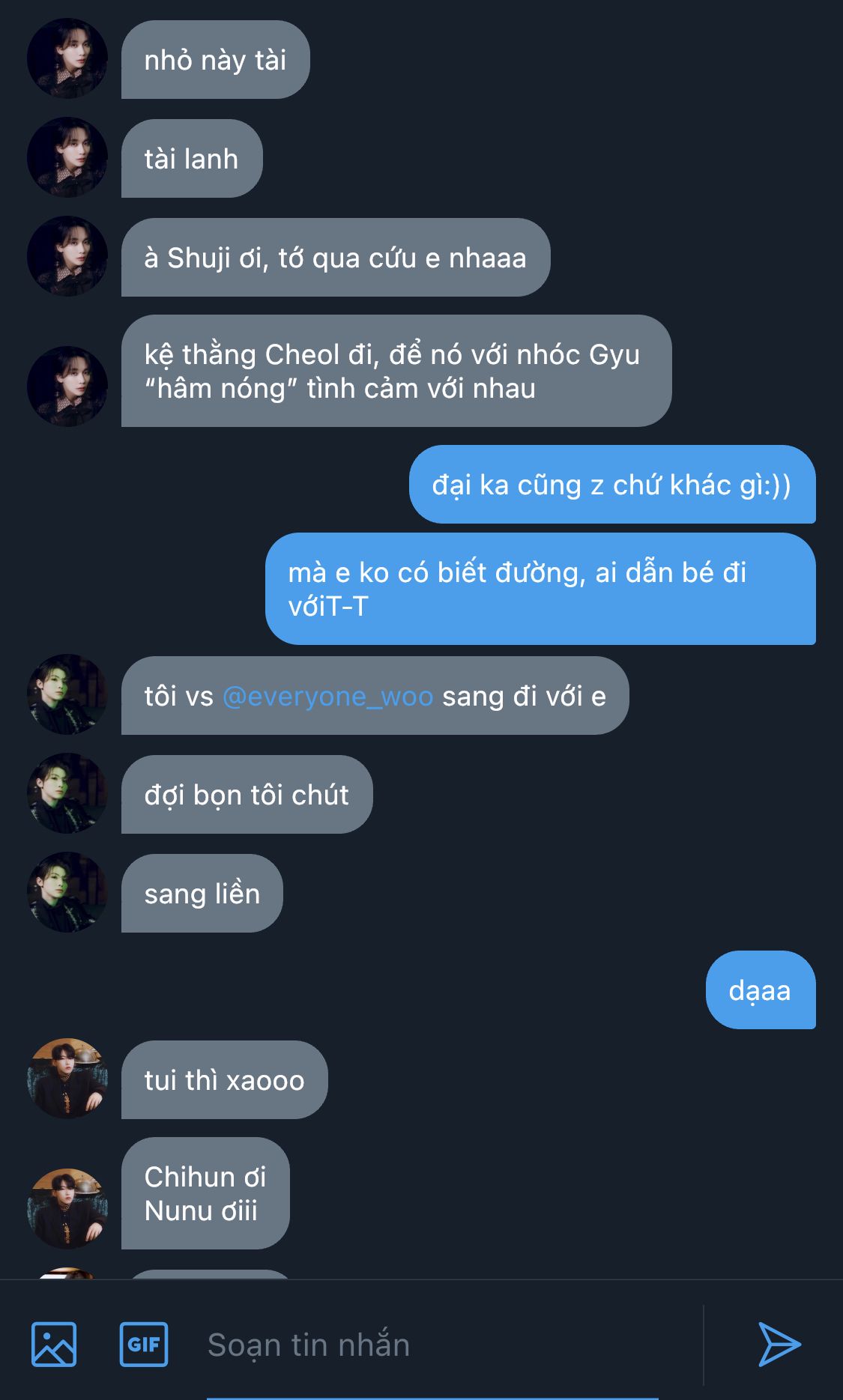Open the avatar beside "nhỏ này tài"
This screenshot has width=843, height=1400.
point(67,58)
